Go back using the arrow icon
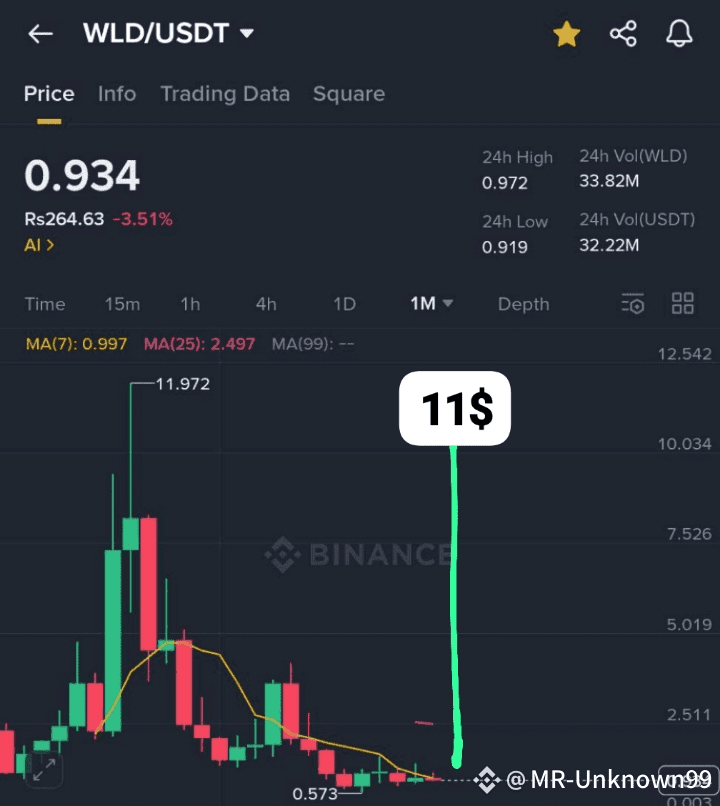 (40, 34)
